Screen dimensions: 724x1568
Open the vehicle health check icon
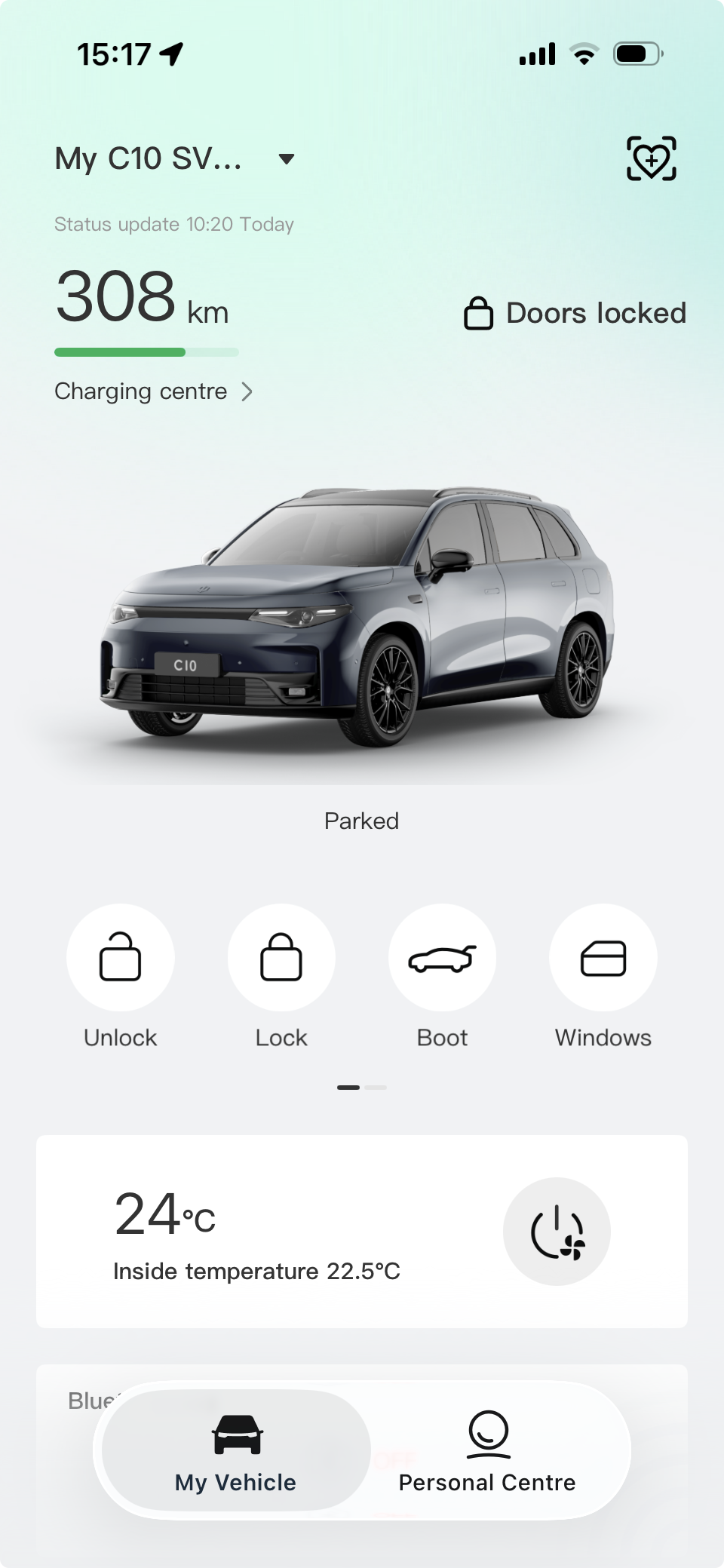652,158
